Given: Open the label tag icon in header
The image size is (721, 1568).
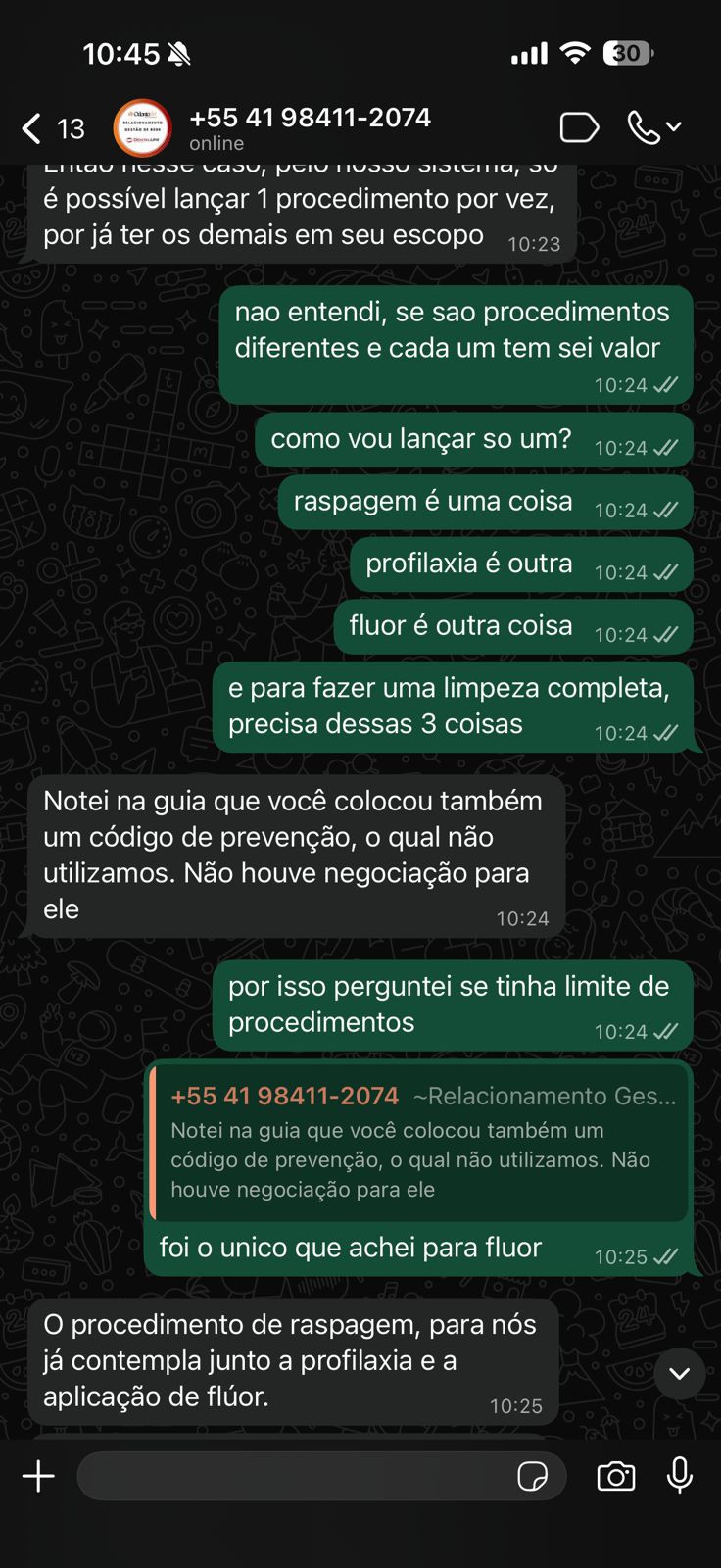Looking at the screenshot, I should [578, 127].
